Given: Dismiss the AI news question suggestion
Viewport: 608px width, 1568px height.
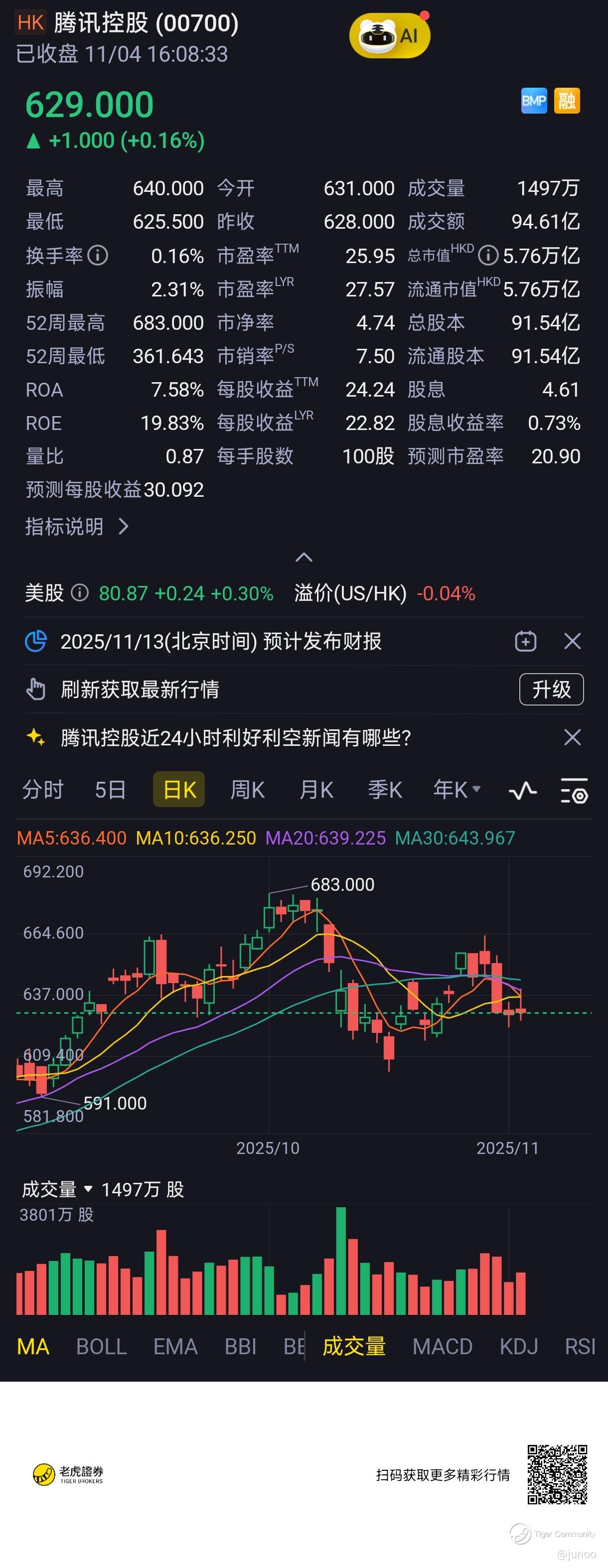Looking at the screenshot, I should [x=572, y=738].
